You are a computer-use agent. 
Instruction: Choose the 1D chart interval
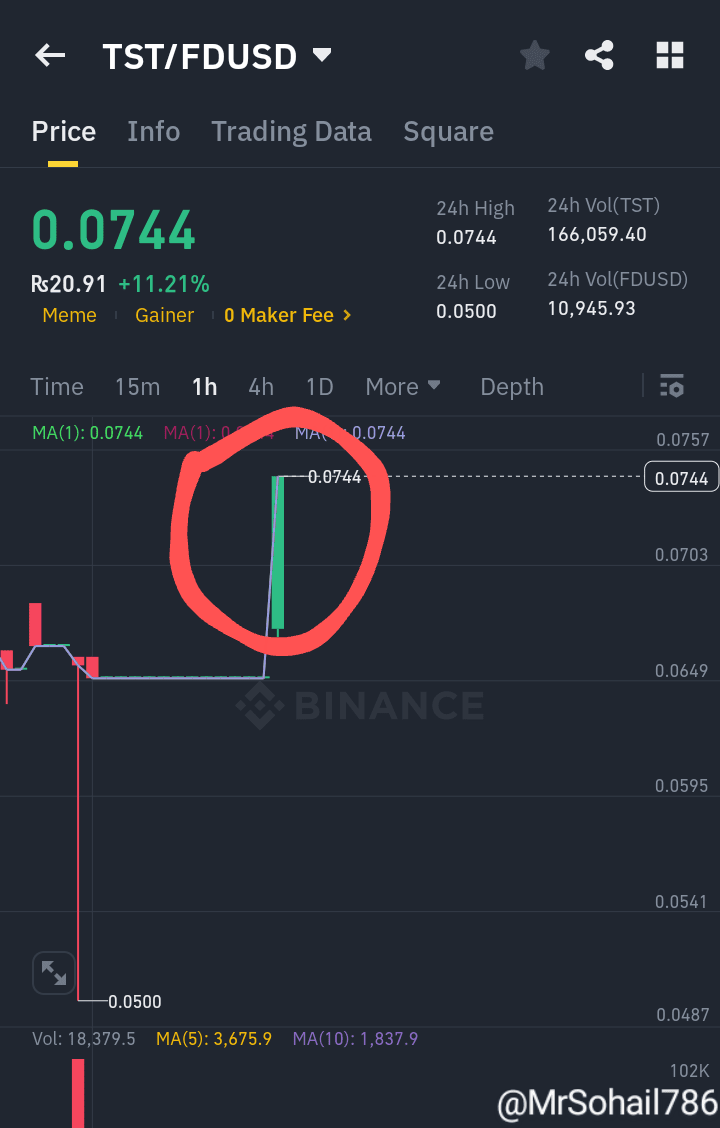[x=319, y=387]
